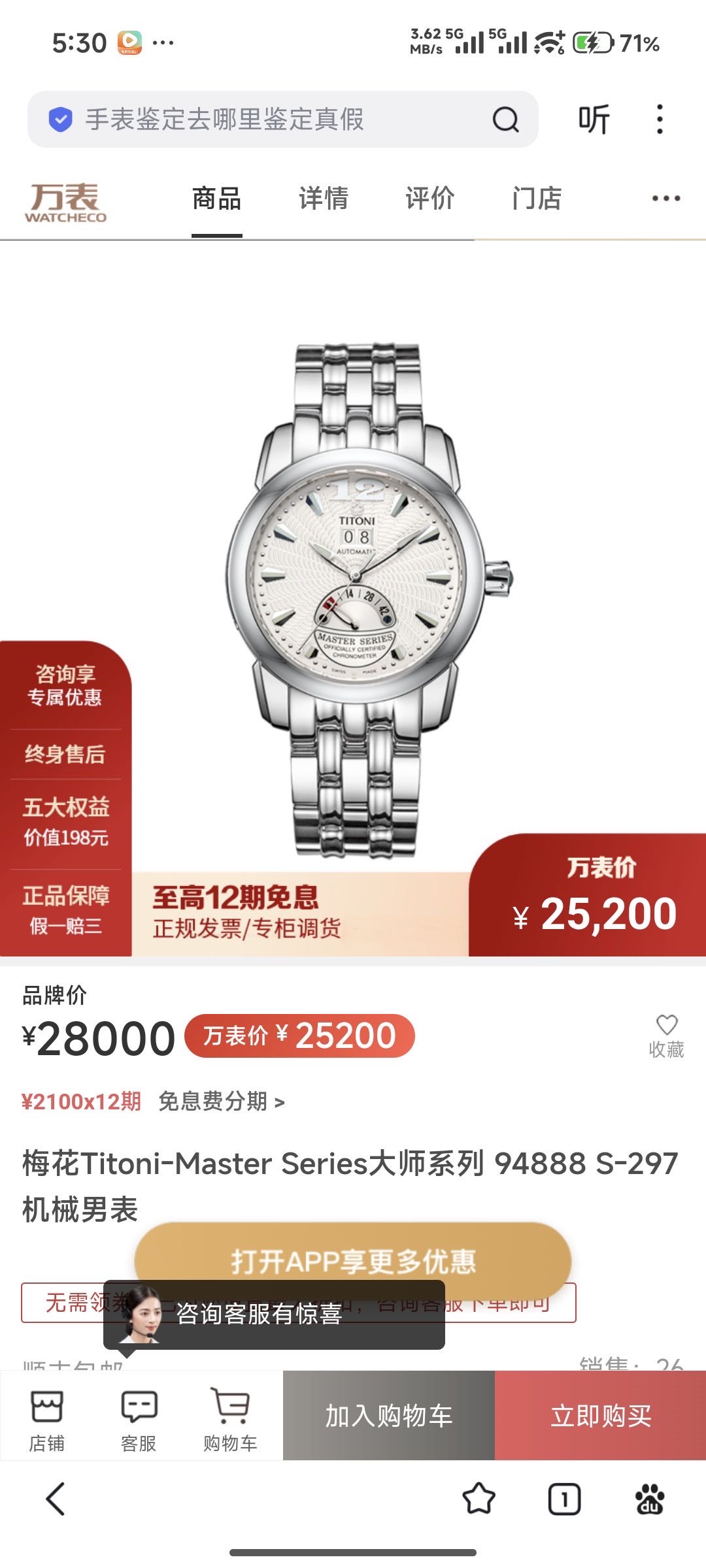Switch to the 门店 tab
706x1568 pixels.
coord(537,199)
